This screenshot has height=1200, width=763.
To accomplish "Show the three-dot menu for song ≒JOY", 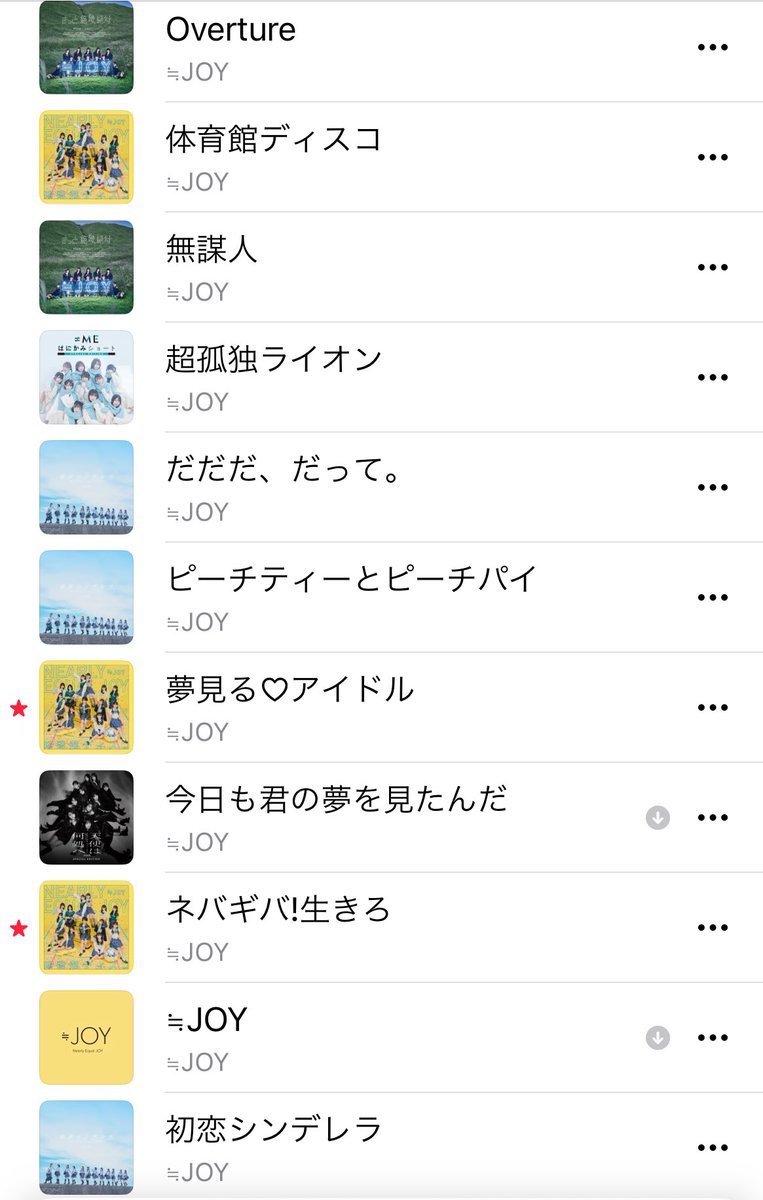I will [x=712, y=1038].
